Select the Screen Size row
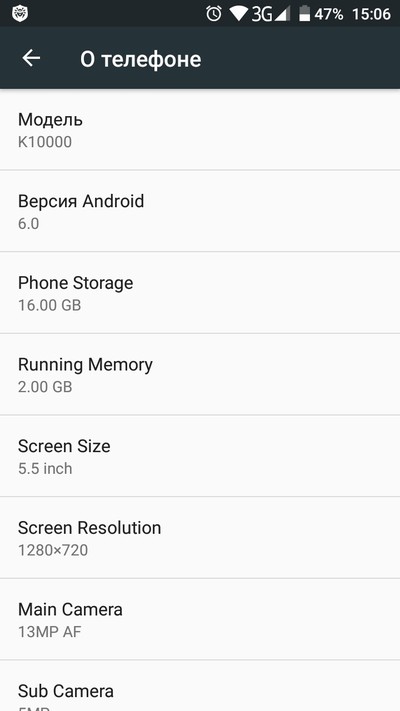The image size is (400, 711). 200,456
